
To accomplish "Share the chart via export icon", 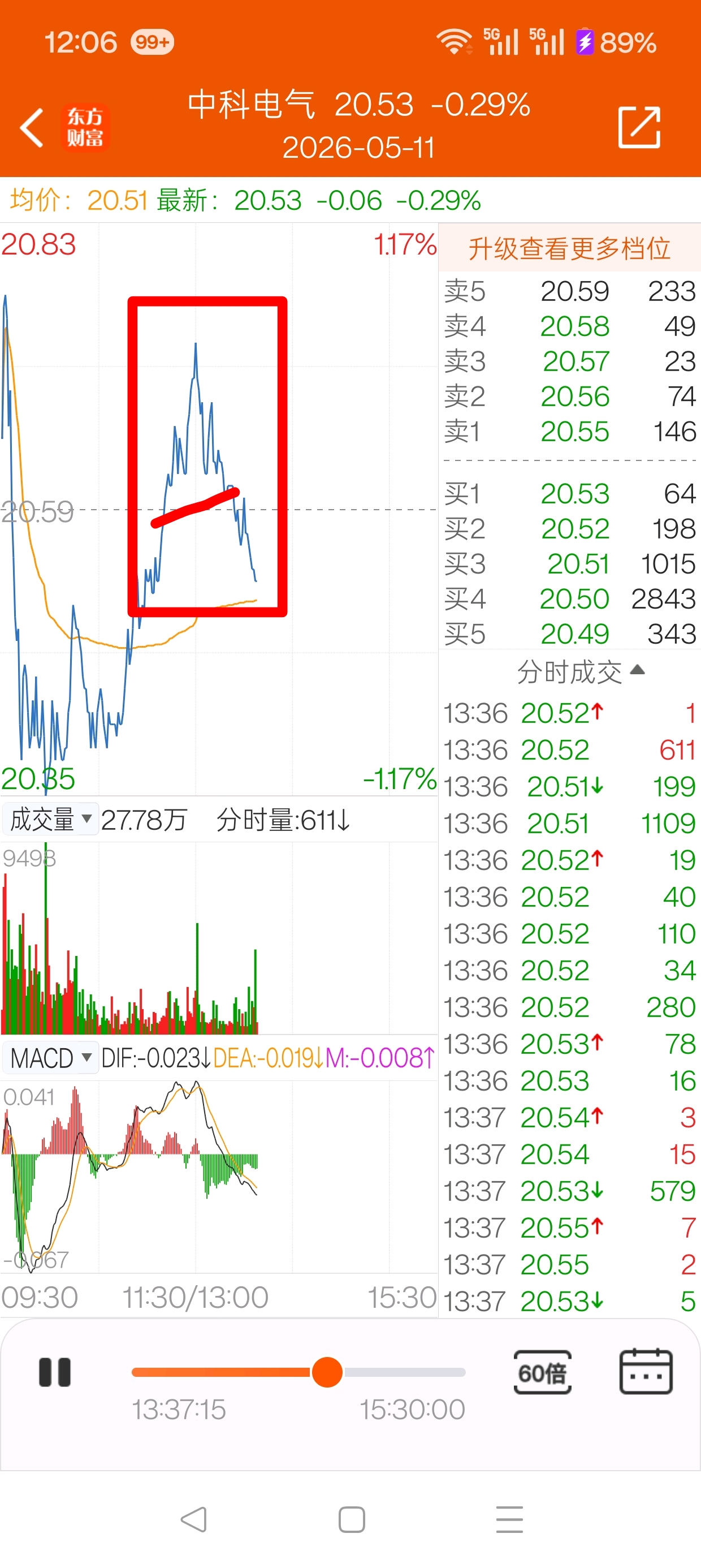I will (639, 127).
